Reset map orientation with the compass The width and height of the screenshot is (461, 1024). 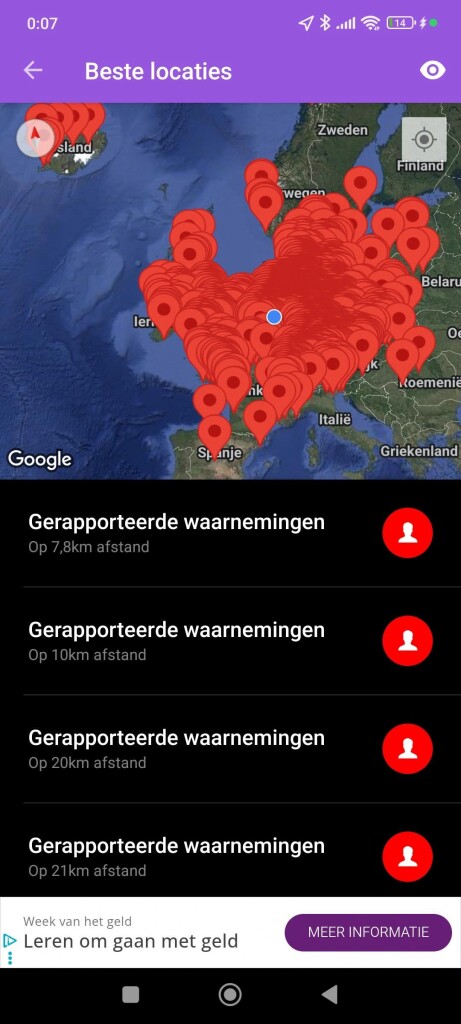tap(35, 138)
